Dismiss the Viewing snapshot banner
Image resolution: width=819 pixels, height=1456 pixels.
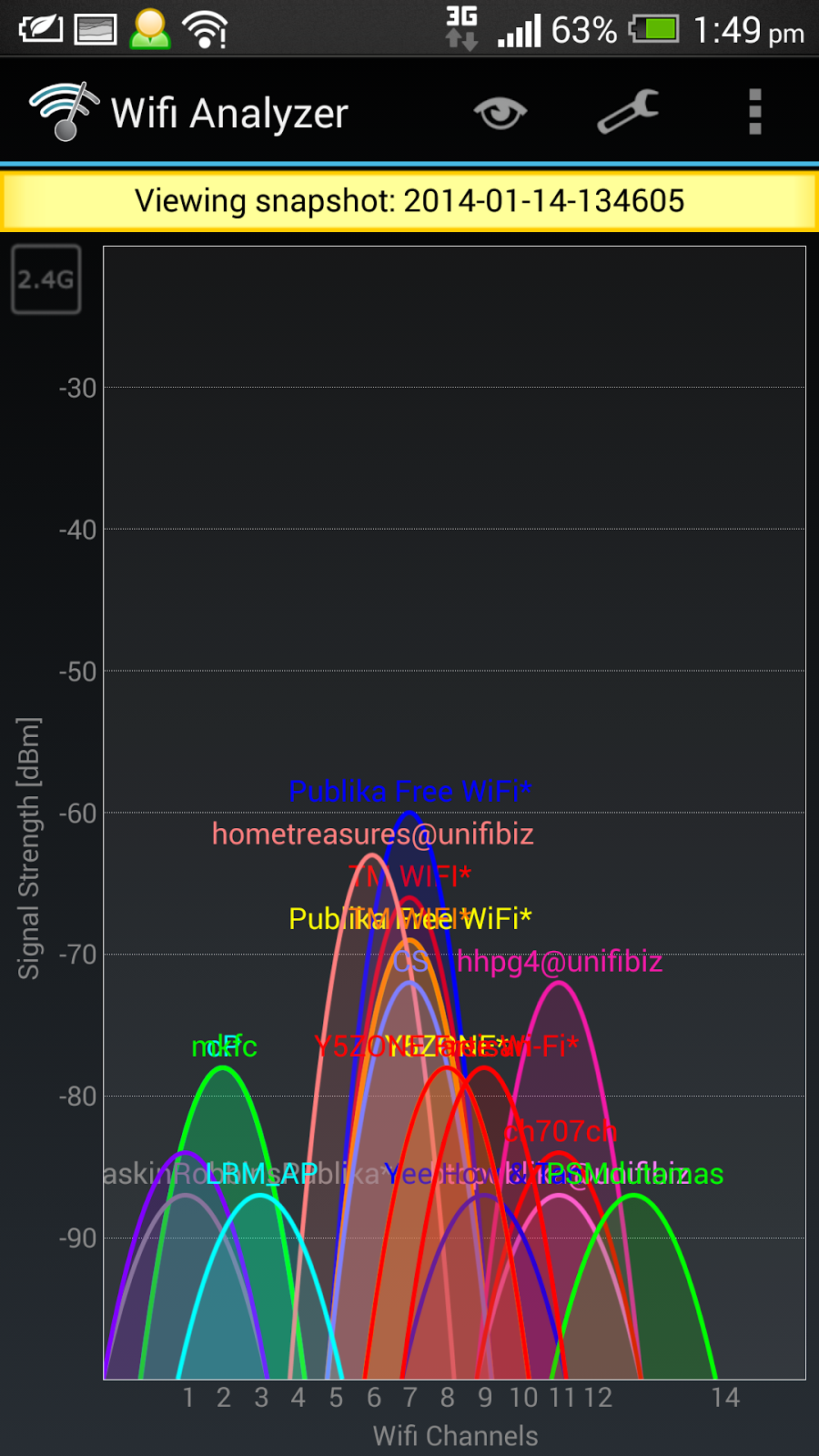[x=409, y=200]
